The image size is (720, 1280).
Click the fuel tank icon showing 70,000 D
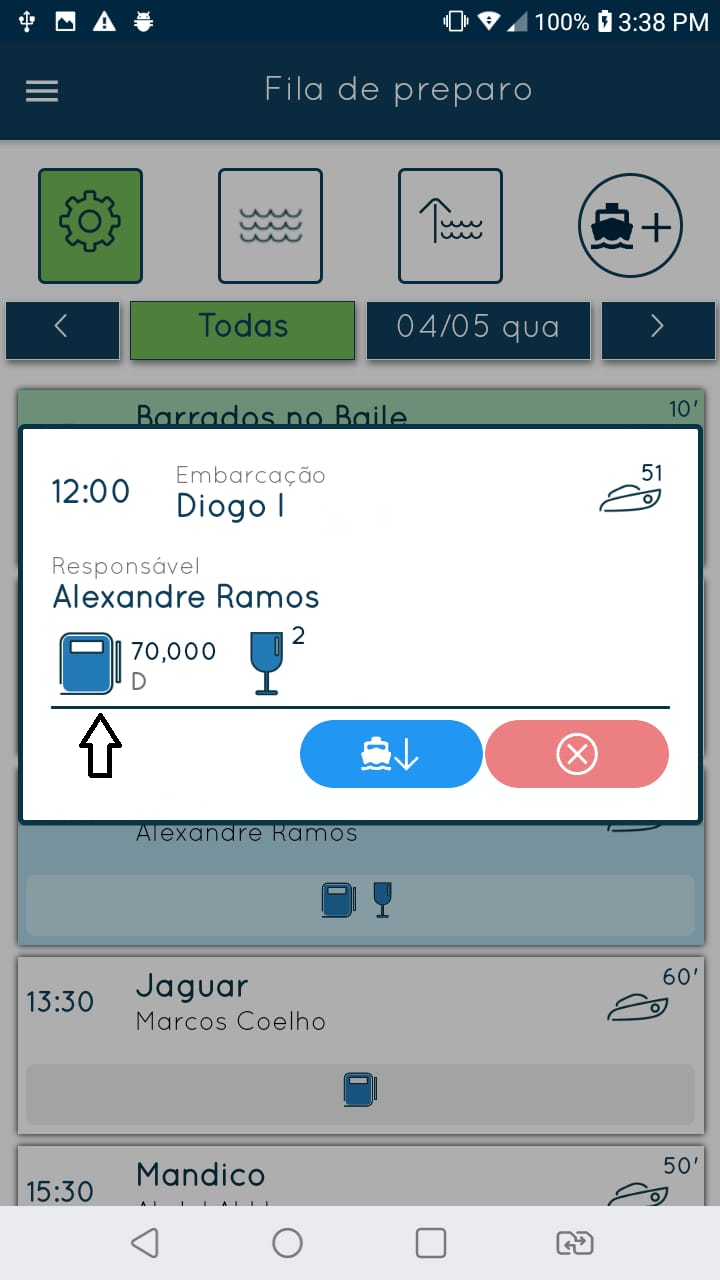coord(88,662)
